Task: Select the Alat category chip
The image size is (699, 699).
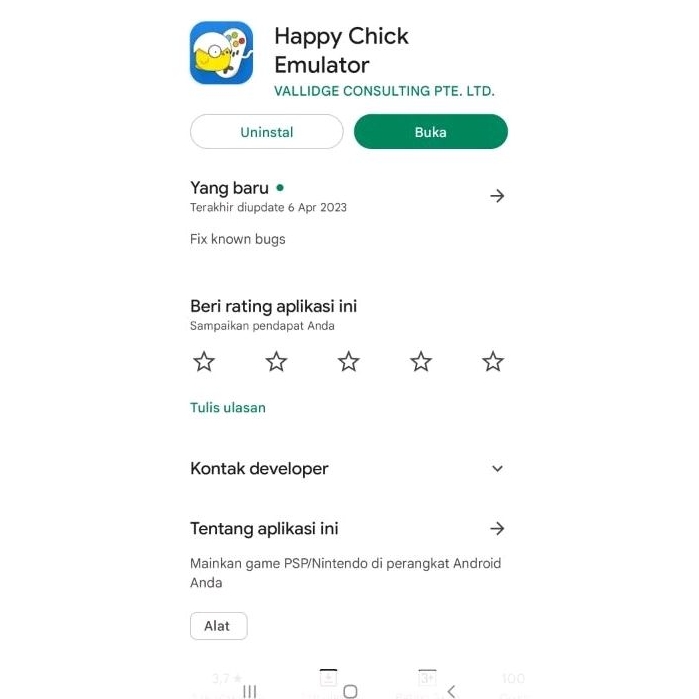Action: (218, 626)
